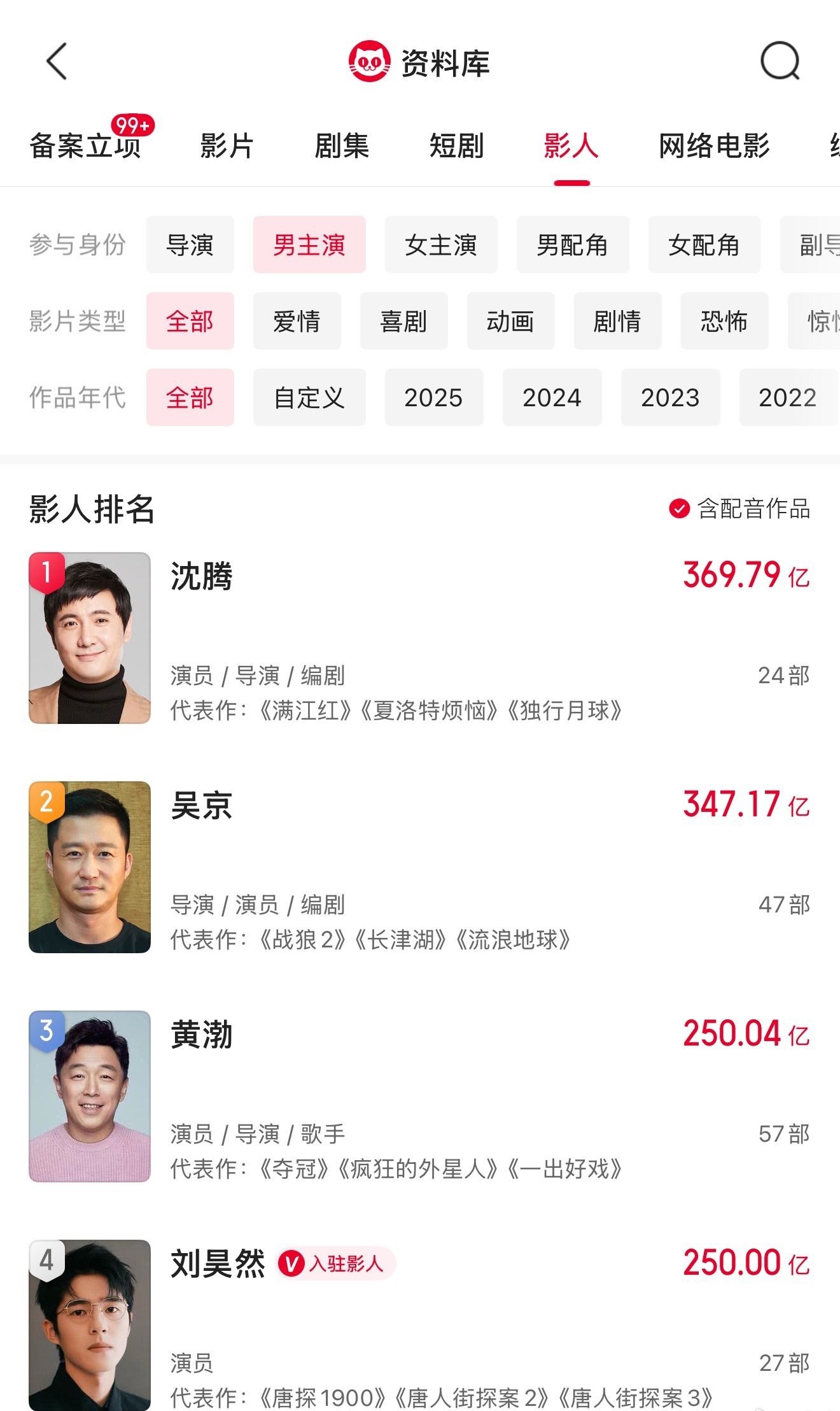
Task: View 黄渤's profile row
Action: point(420,1096)
